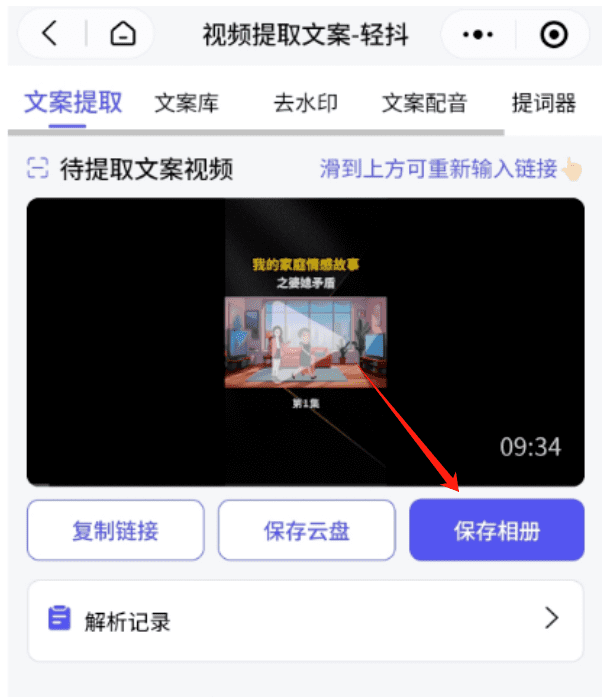This screenshot has width=604, height=697.
Task: Go back using the header arrow
Action: pyautogui.click(x=51, y=35)
